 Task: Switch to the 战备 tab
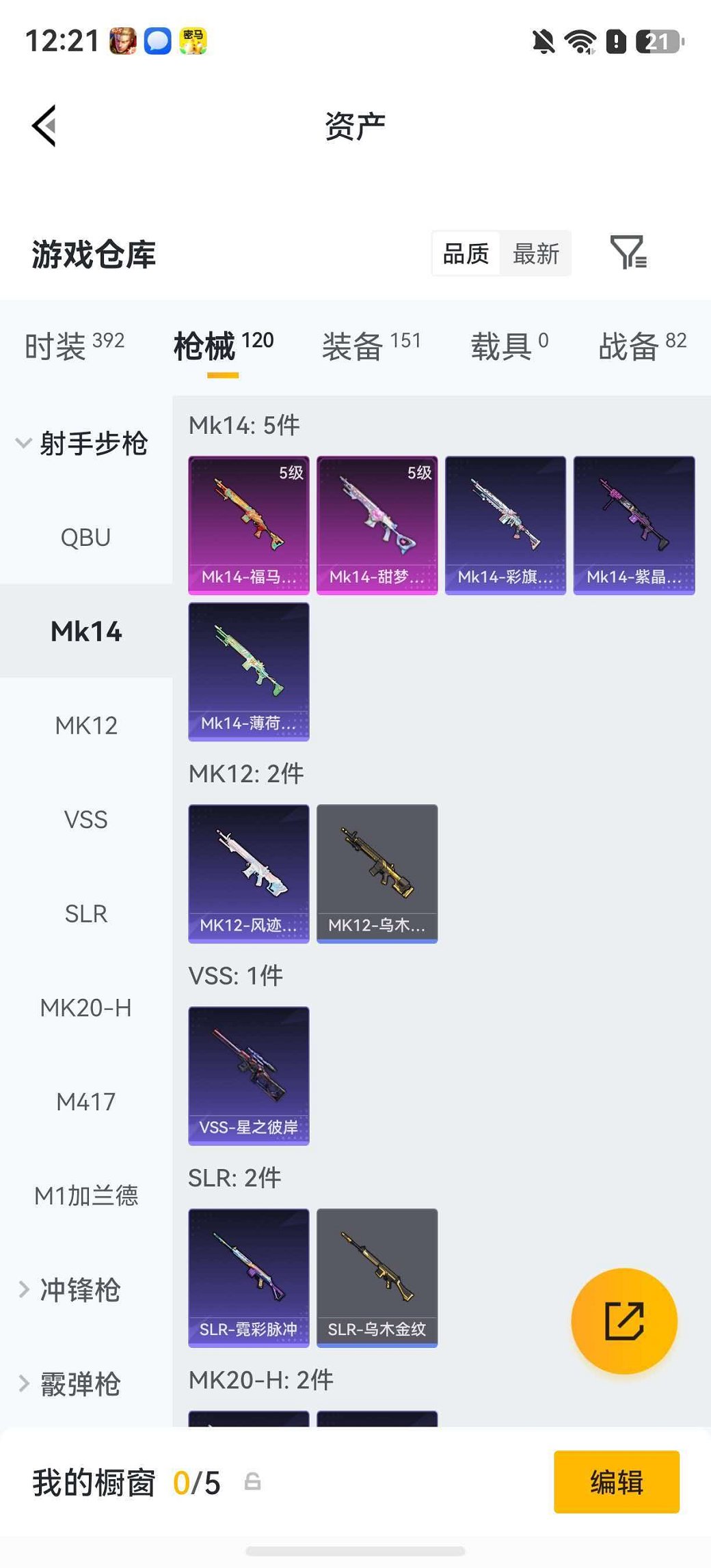point(643,345)
